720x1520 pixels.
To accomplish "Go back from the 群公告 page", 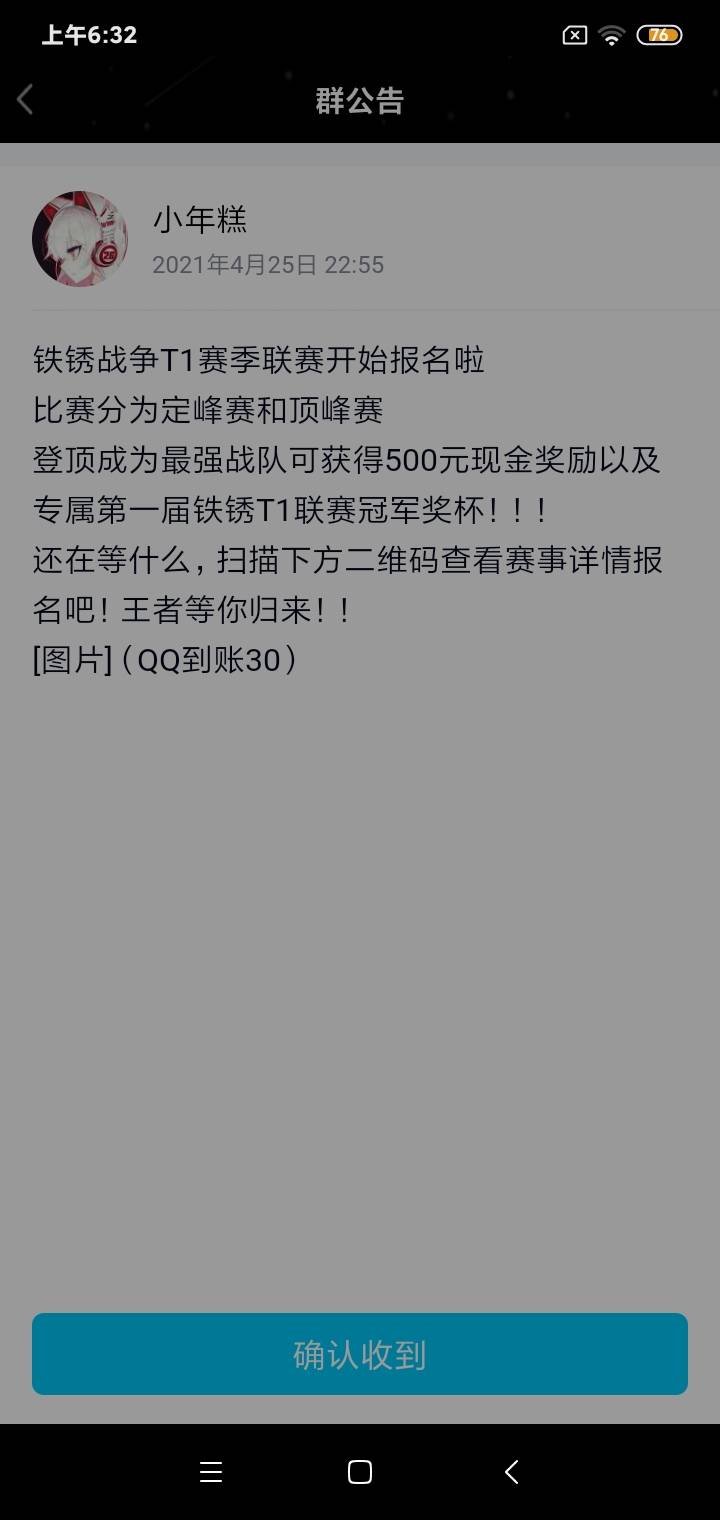I will point(26,100).
